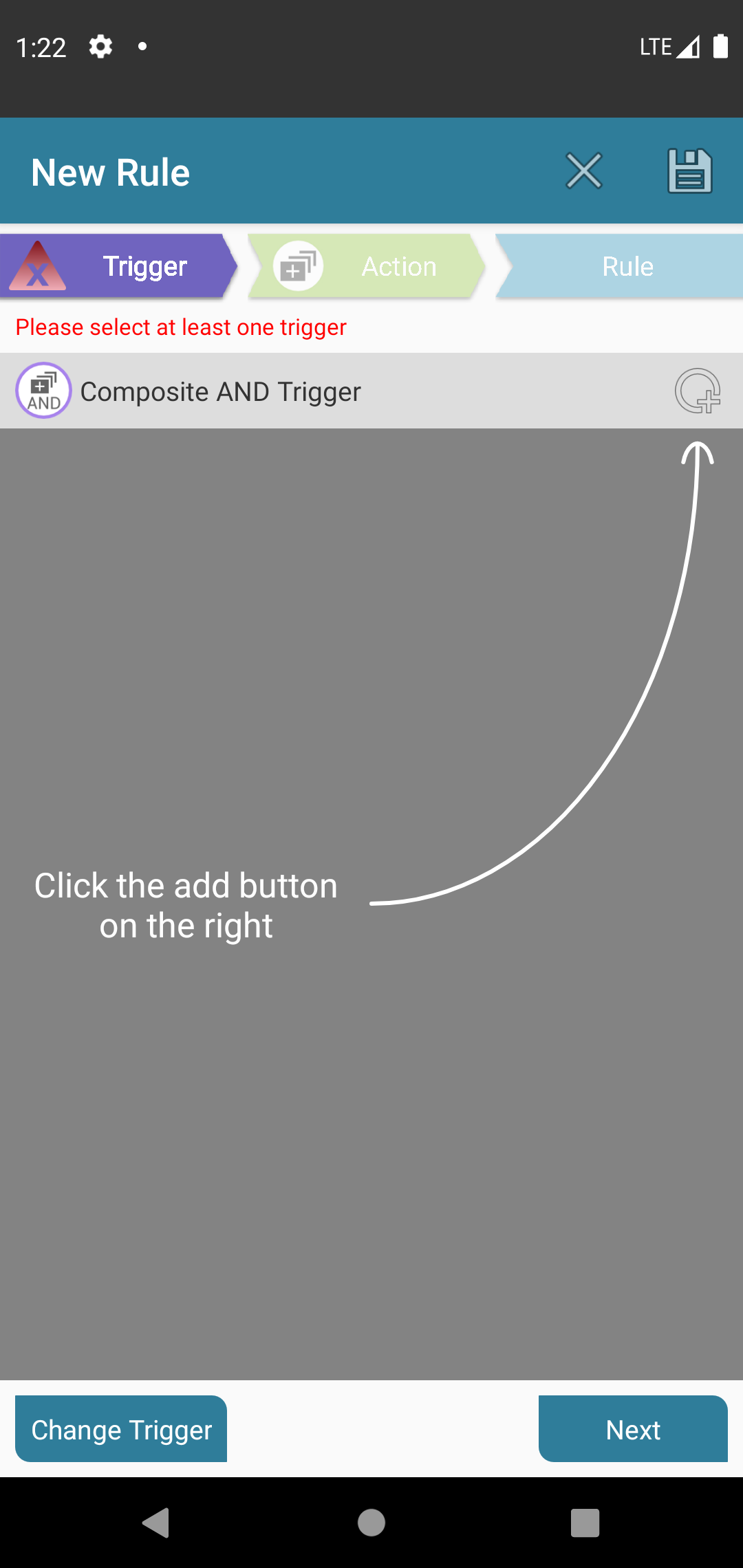The image size is (743, 1568).
Task: Open the Composite AND Trigger row
Action: [x=371, y=391]
